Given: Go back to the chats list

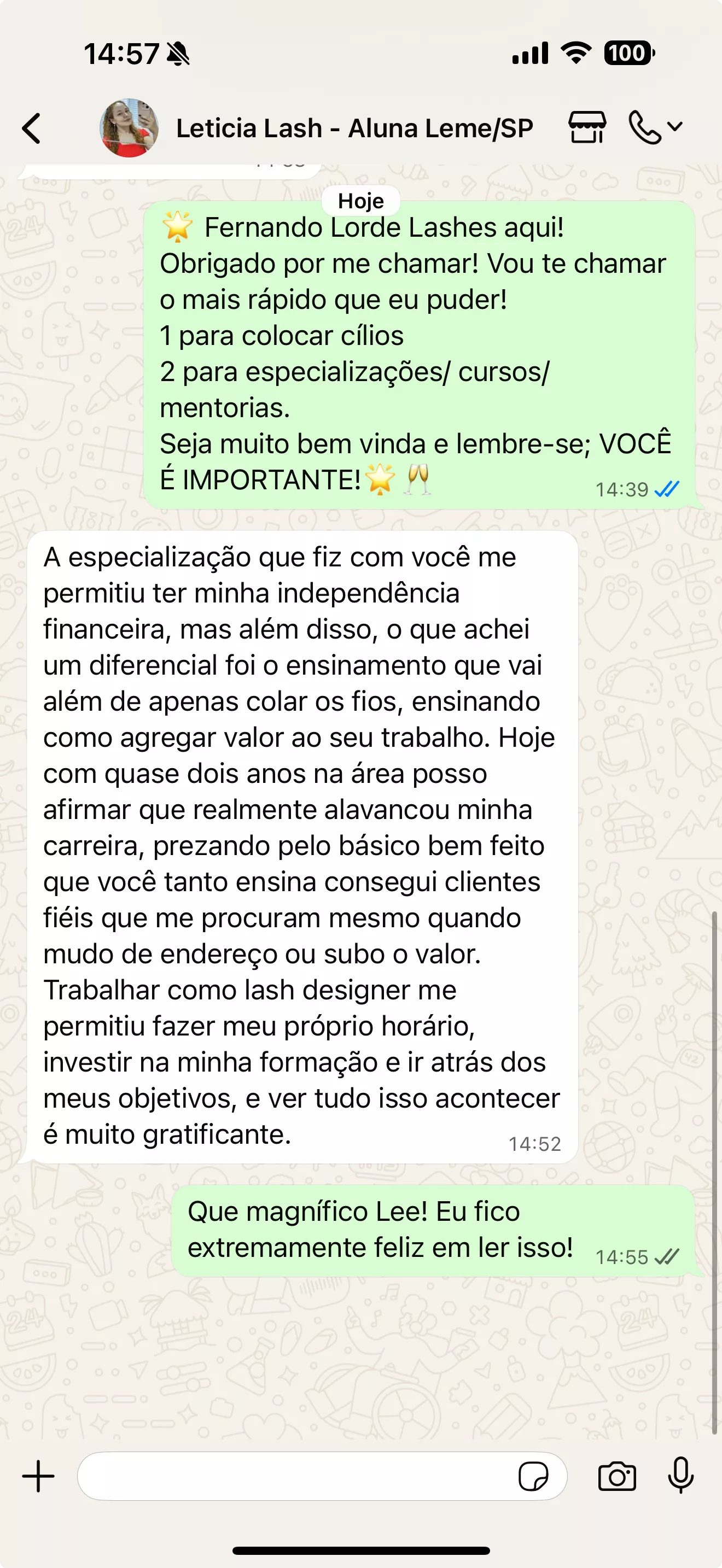Looking at the screenshot, I should 32,128.
